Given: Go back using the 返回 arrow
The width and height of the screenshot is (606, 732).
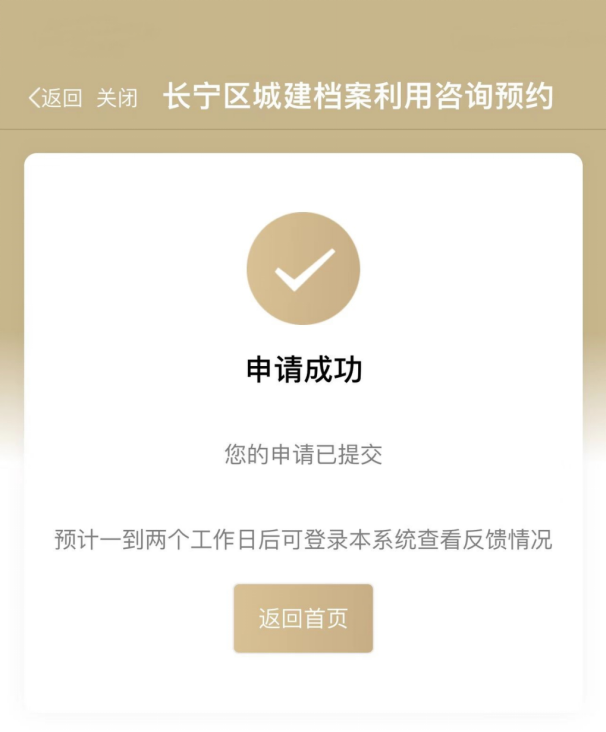Looking at the screenshot, I should click(x=55, y=98).
